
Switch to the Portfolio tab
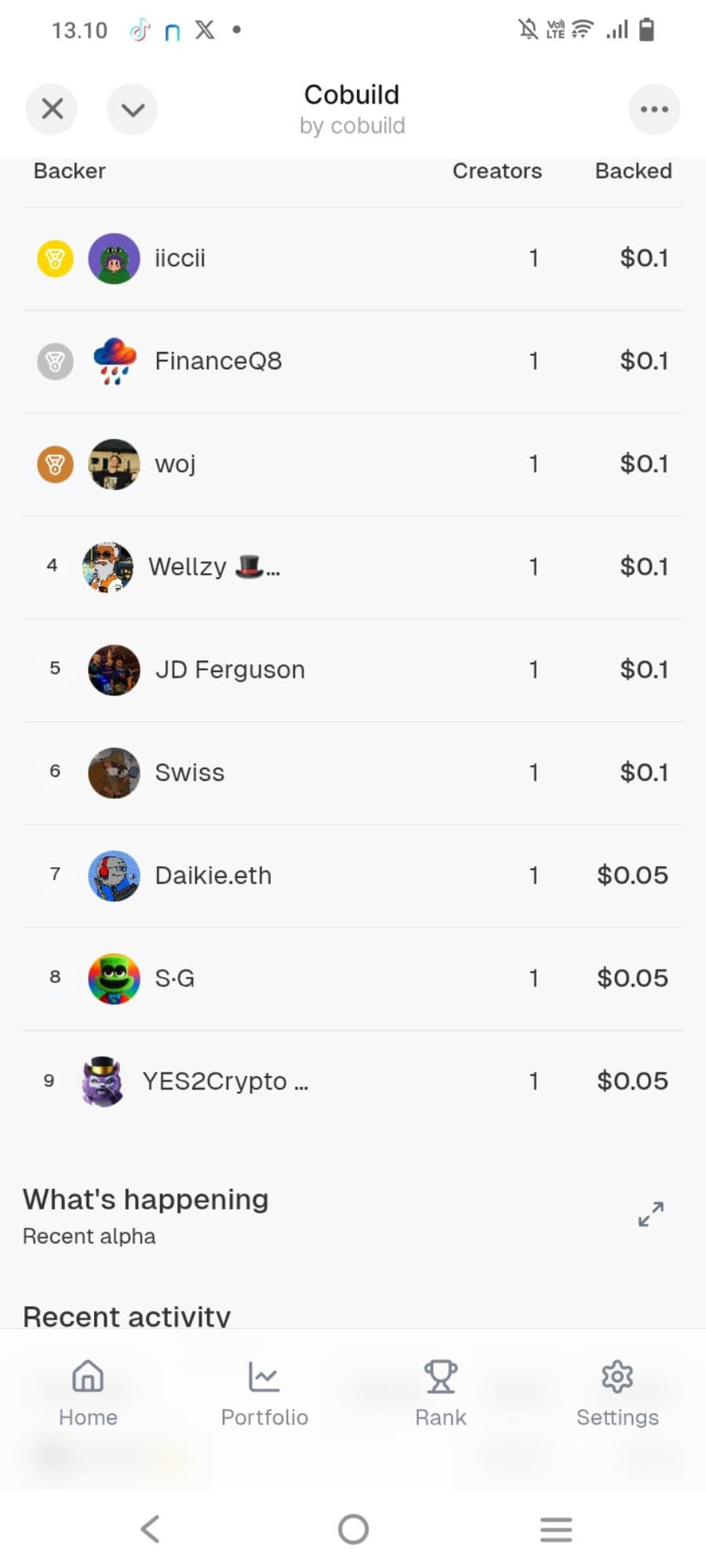point(264,1392)
